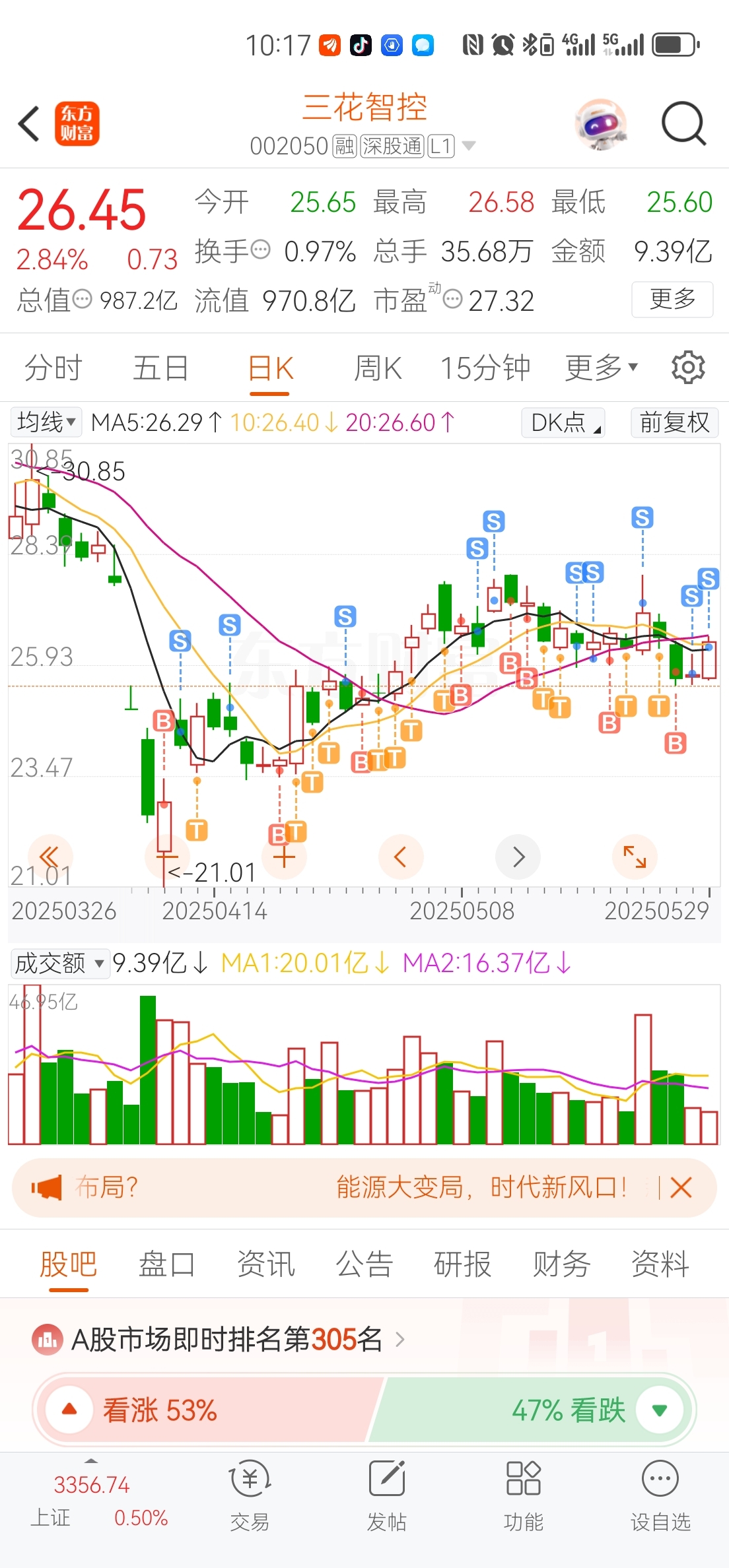Switch to the 分时 chart tab
The height and width of the screenshot is (1568, 729).
click(x=53, y=368)
